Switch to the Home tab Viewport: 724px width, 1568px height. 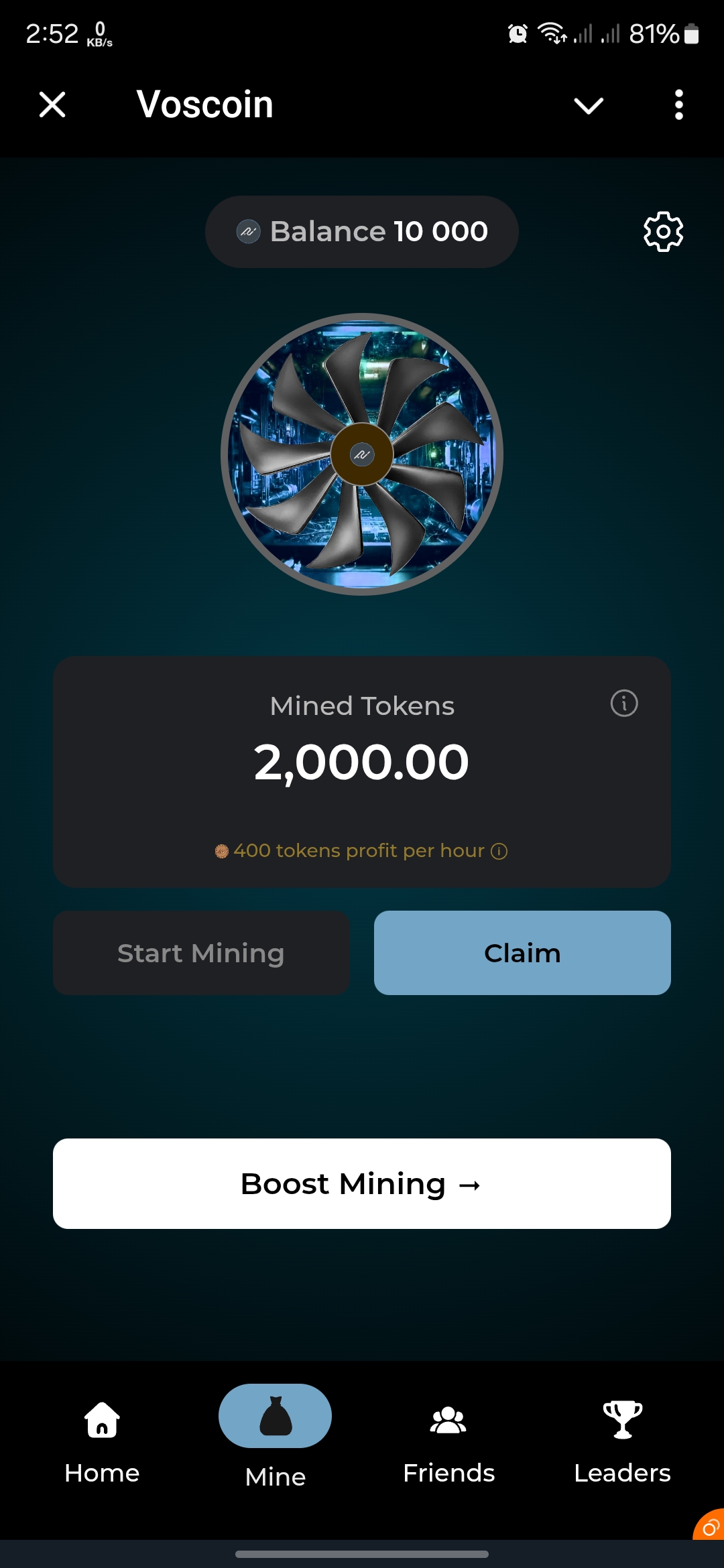pyautogui.click(x=102, y=1441)
